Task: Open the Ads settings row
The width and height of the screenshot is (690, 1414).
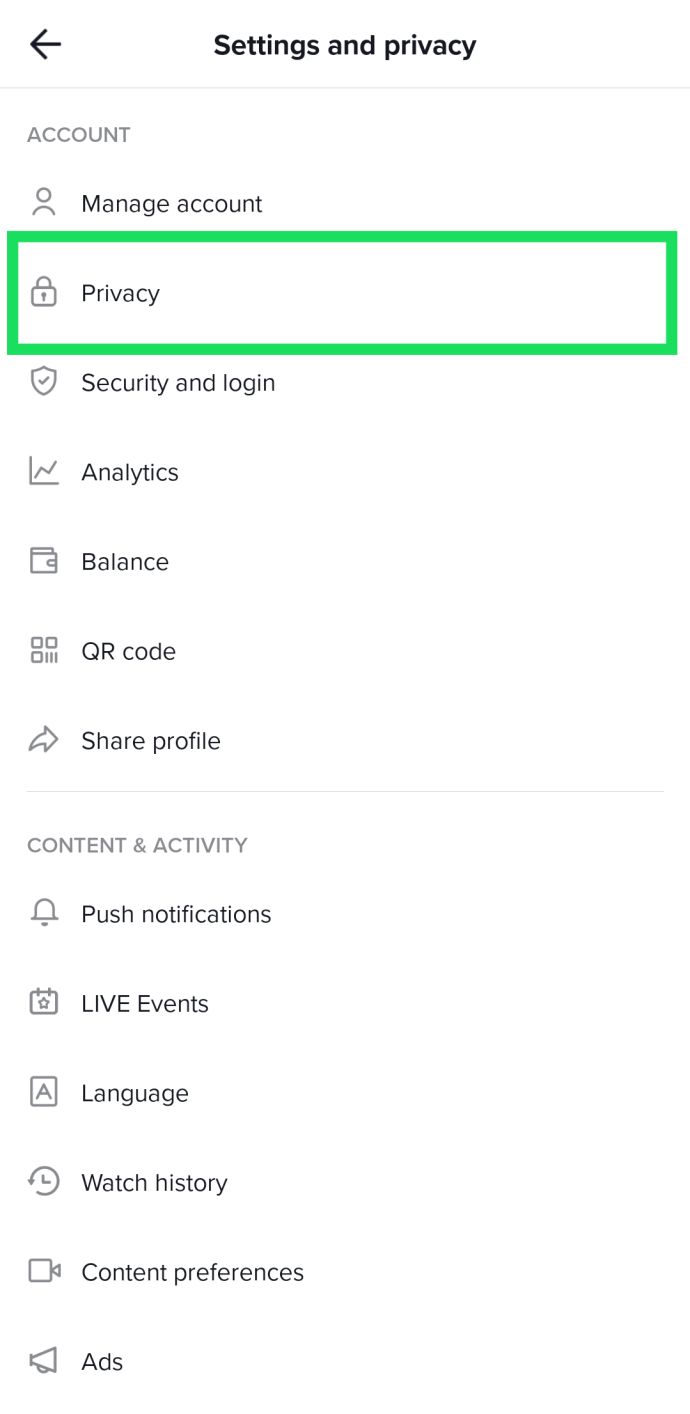Action: (x=345, y=1361)
